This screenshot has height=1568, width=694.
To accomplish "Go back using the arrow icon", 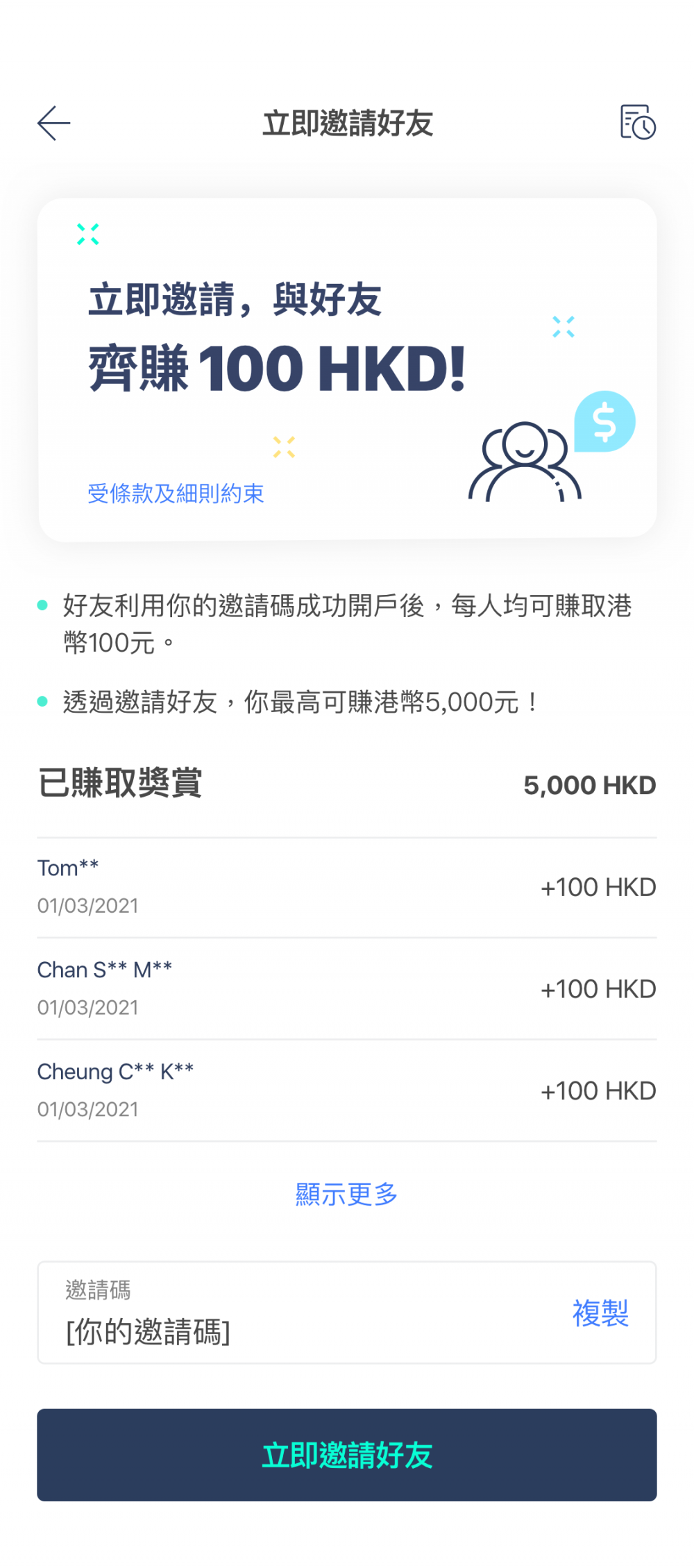I will (x=54, y=124).
